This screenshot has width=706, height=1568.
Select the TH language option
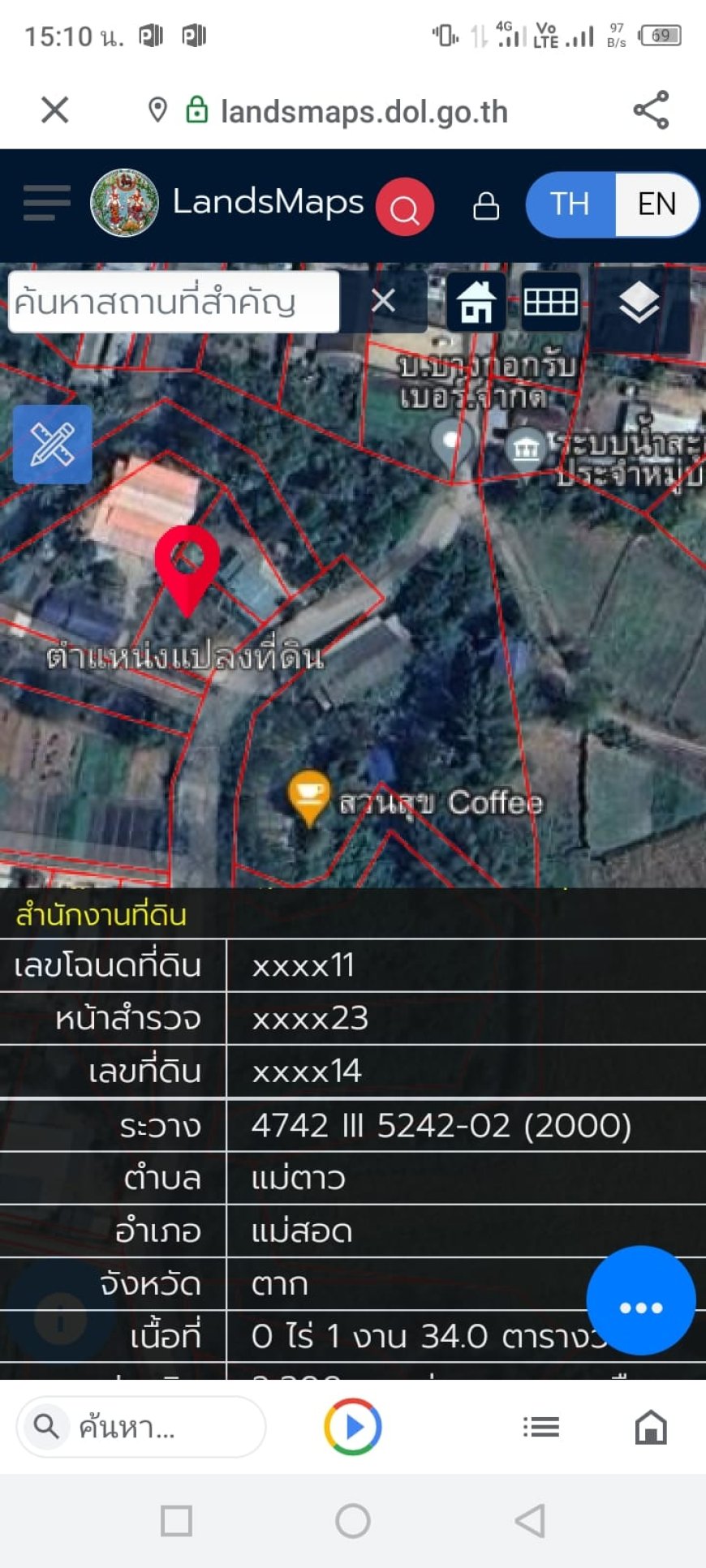click(570, 204)
